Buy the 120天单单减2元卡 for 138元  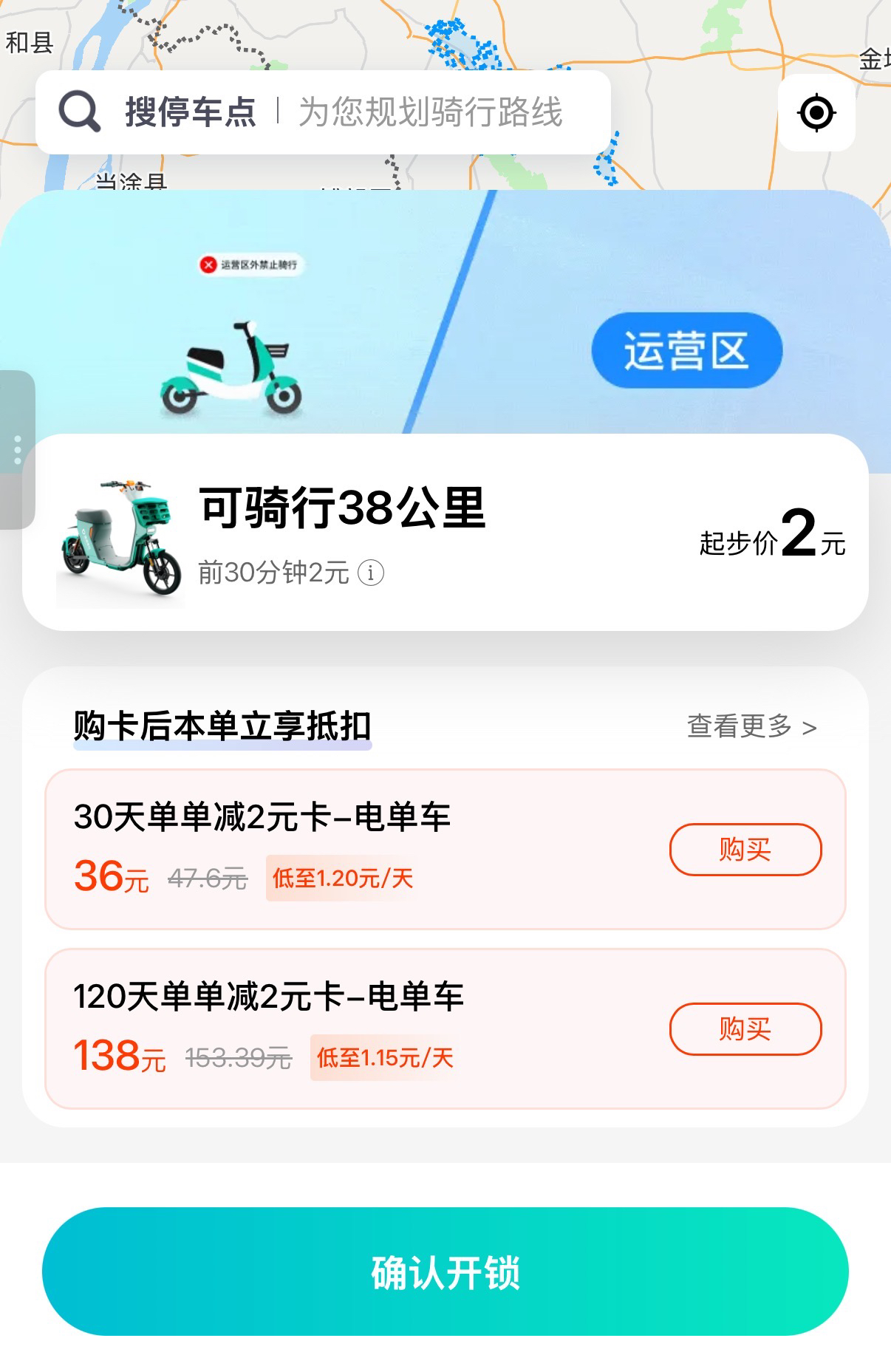[x=745, y=1029]
